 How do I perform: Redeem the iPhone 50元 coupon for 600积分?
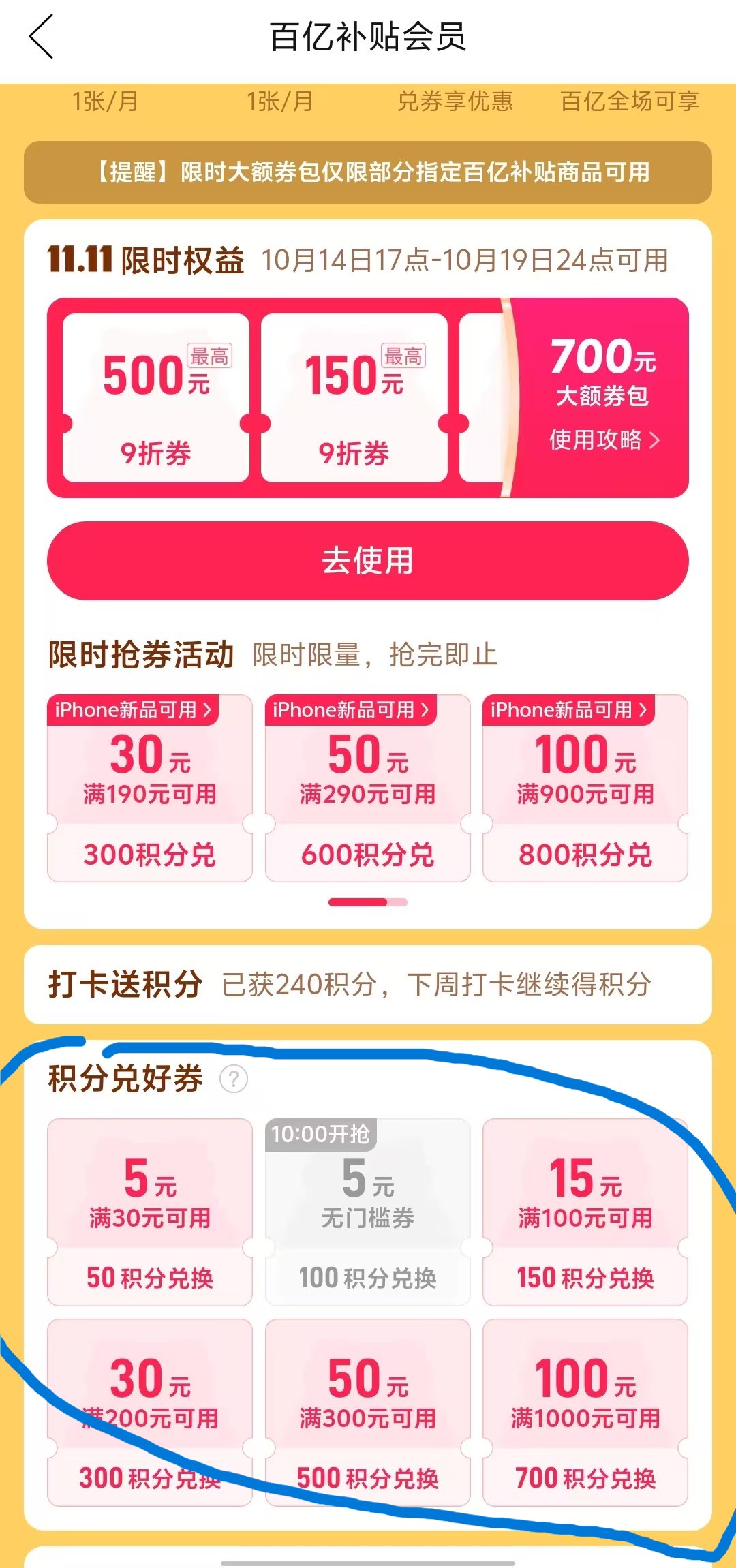(x=367, y=853)
